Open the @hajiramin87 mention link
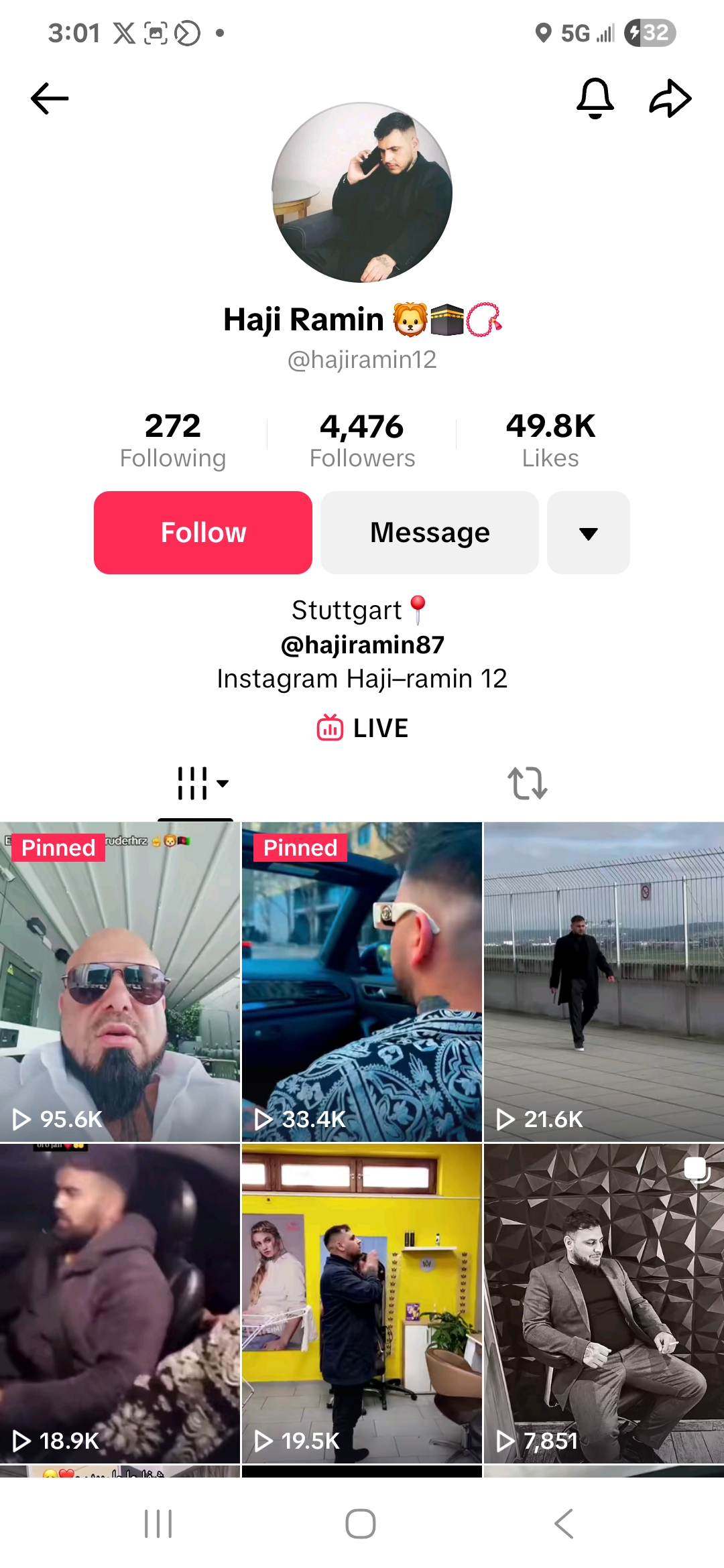 pos(362,645)
